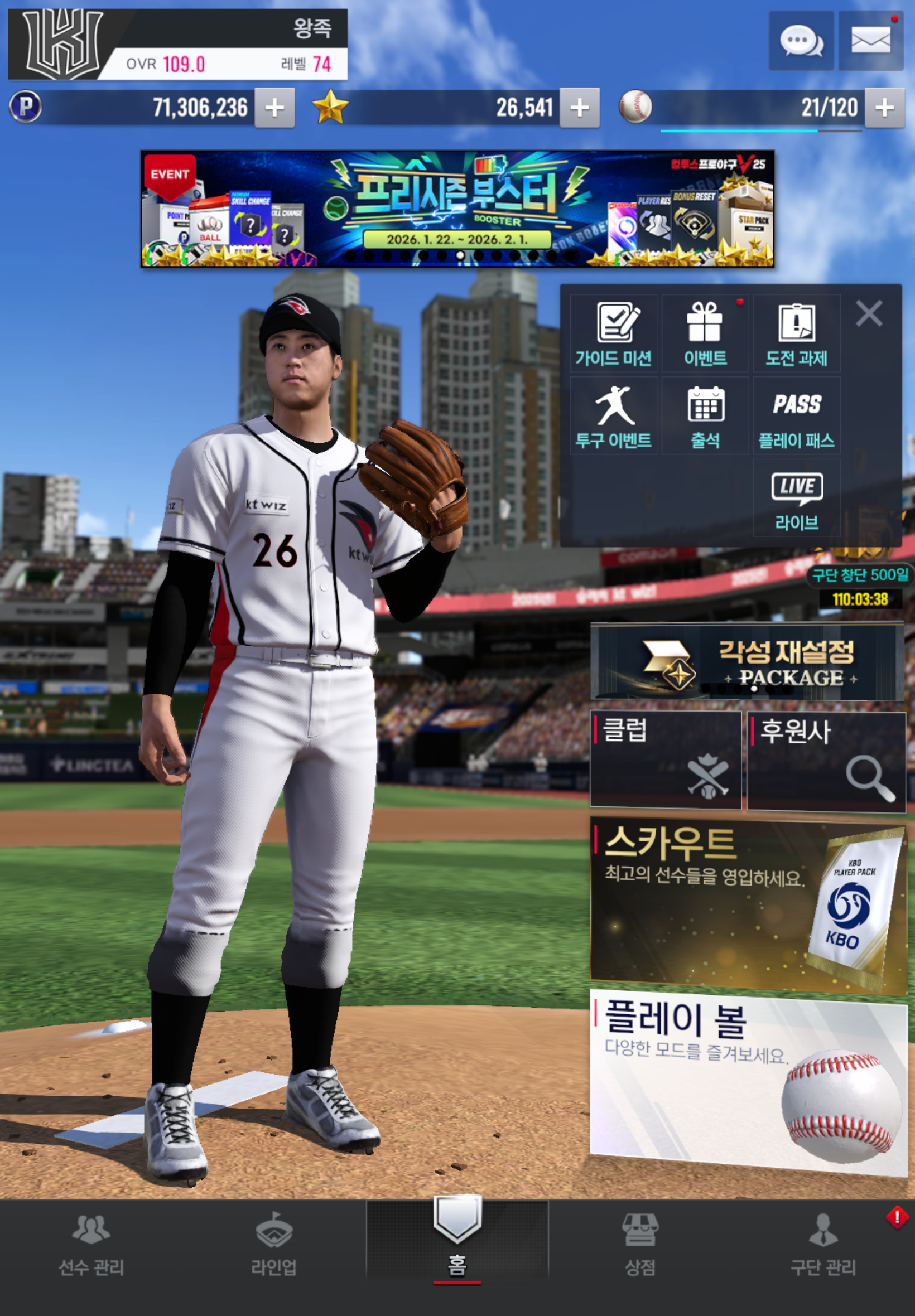Open 가이드 미션
915x1316 pixels.
613,334
